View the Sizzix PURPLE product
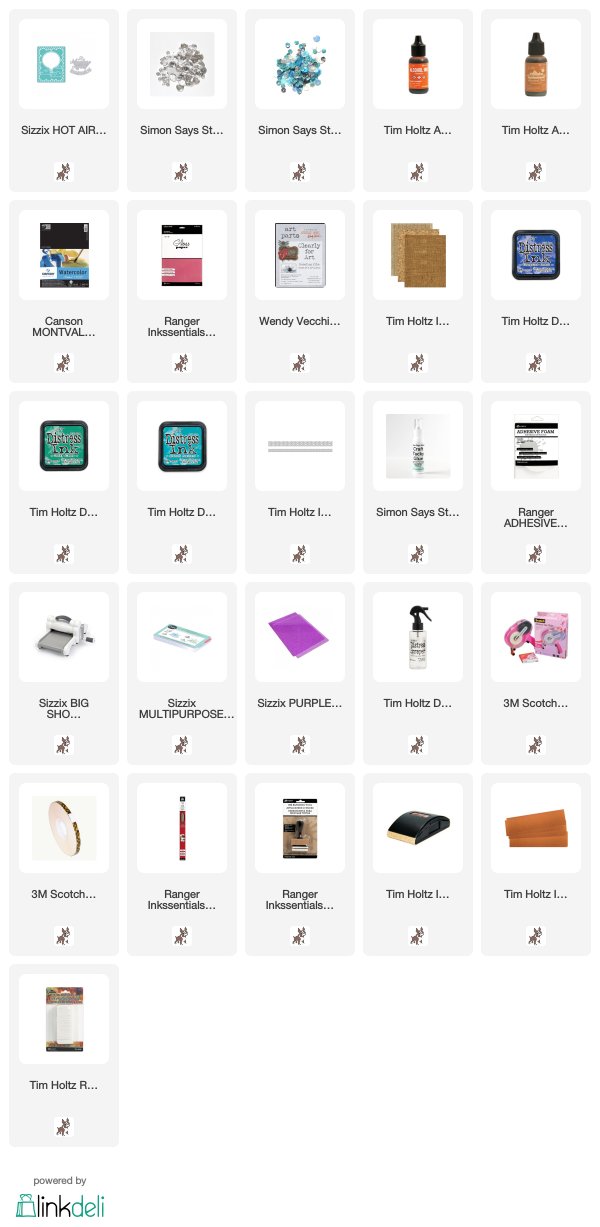 click(x=300, y=673)
